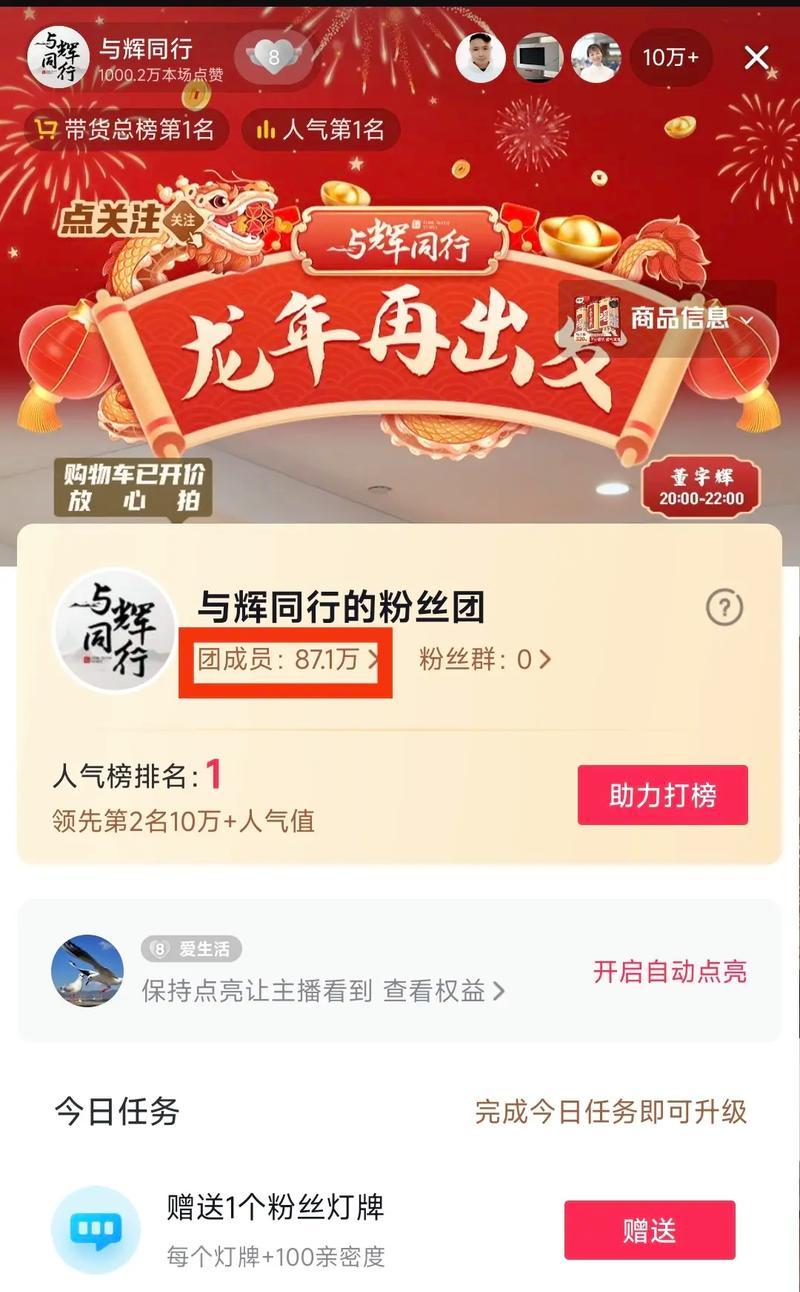Screen dimensions: 800x1292
Task: Tap 赠送 to gift a fan light badge
Action: 649,1230
